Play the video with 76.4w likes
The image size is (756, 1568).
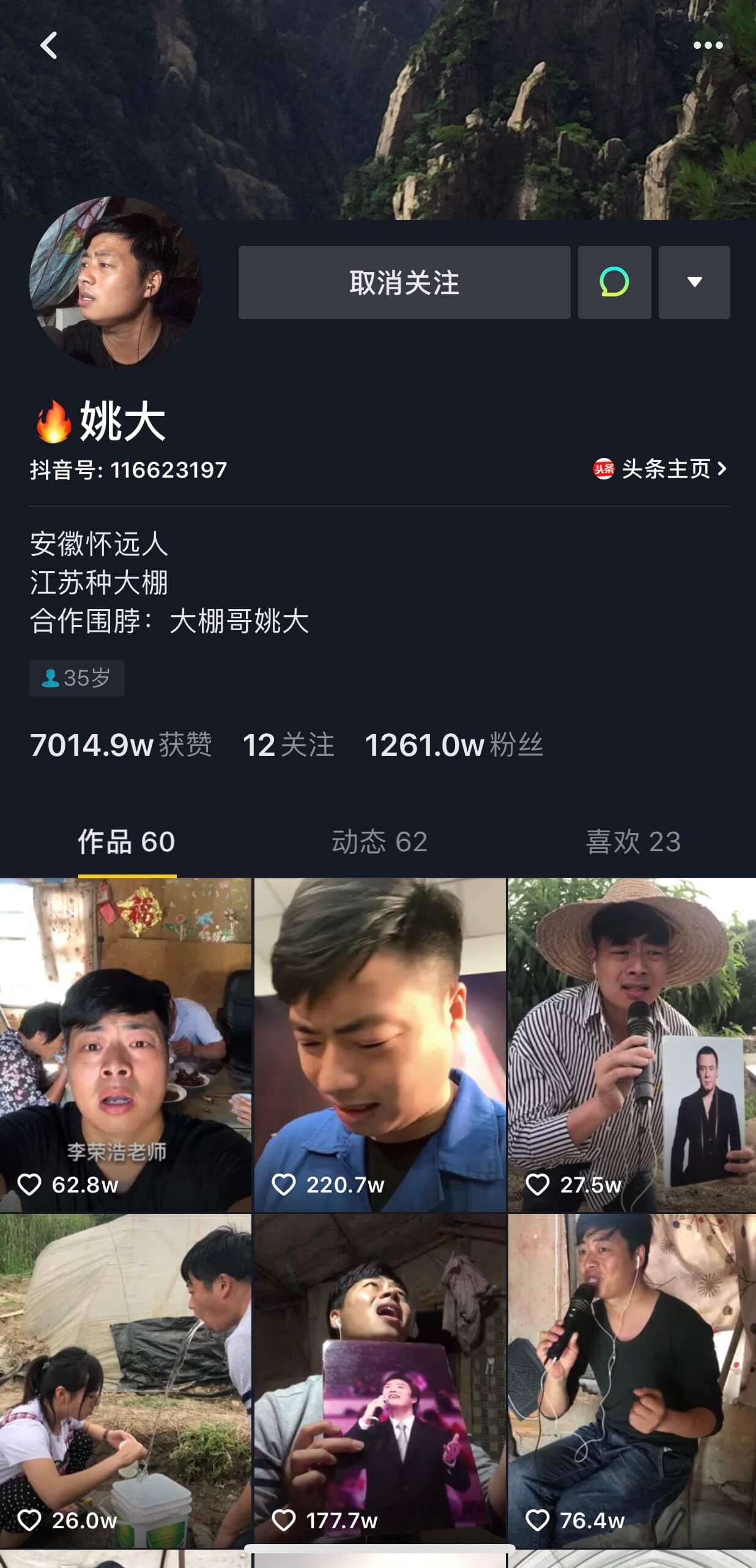tap(632, 1381)
